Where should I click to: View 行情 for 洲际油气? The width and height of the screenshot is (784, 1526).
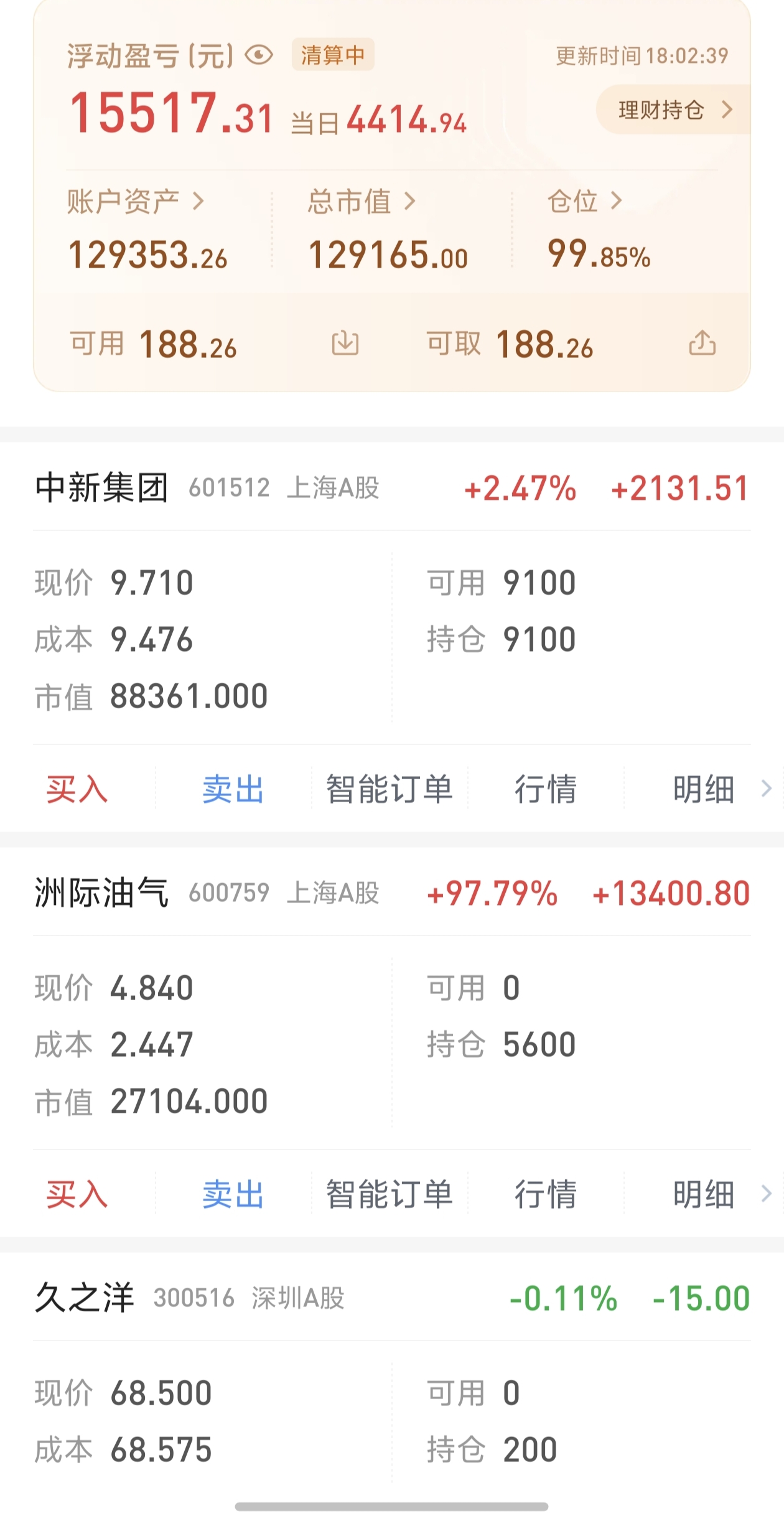(546, 1194)
